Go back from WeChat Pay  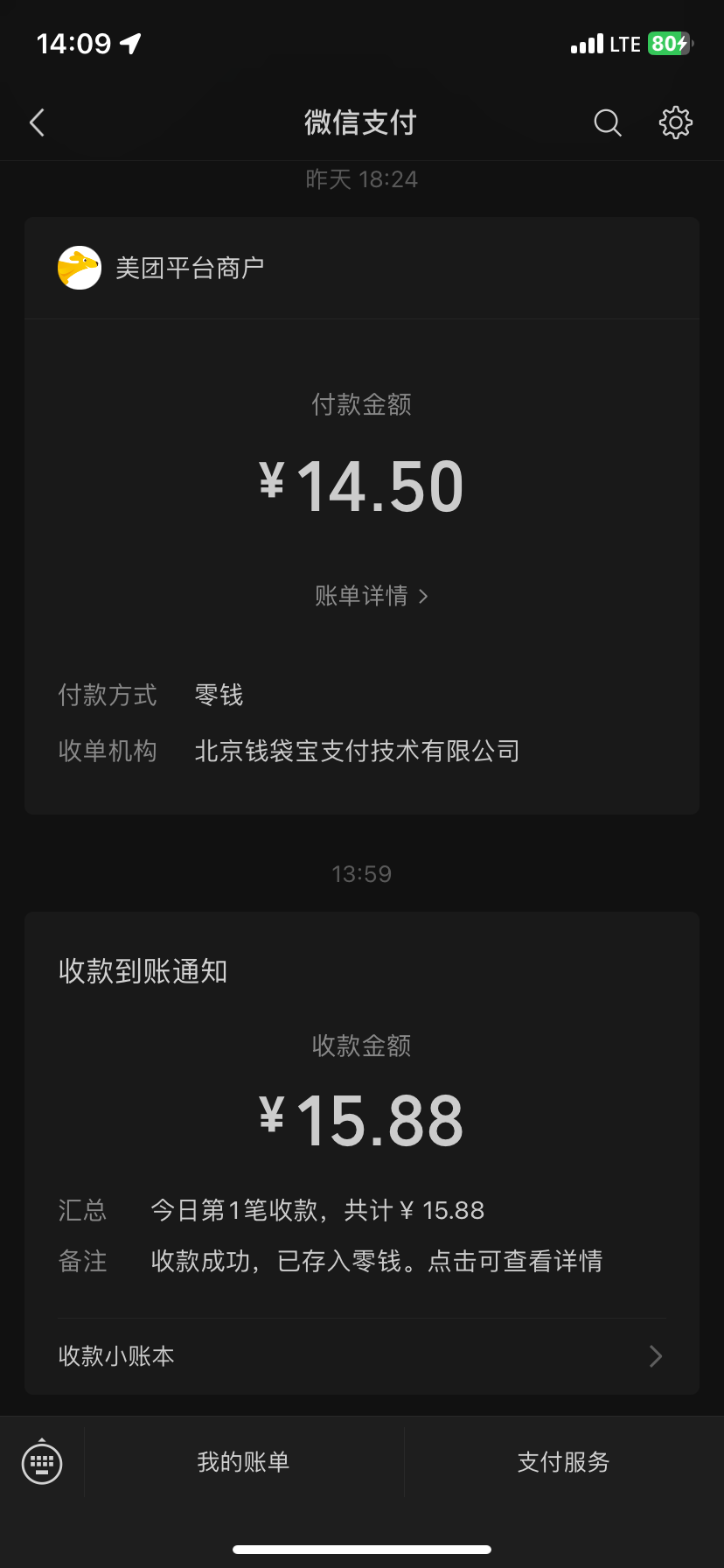click(37, 122)
